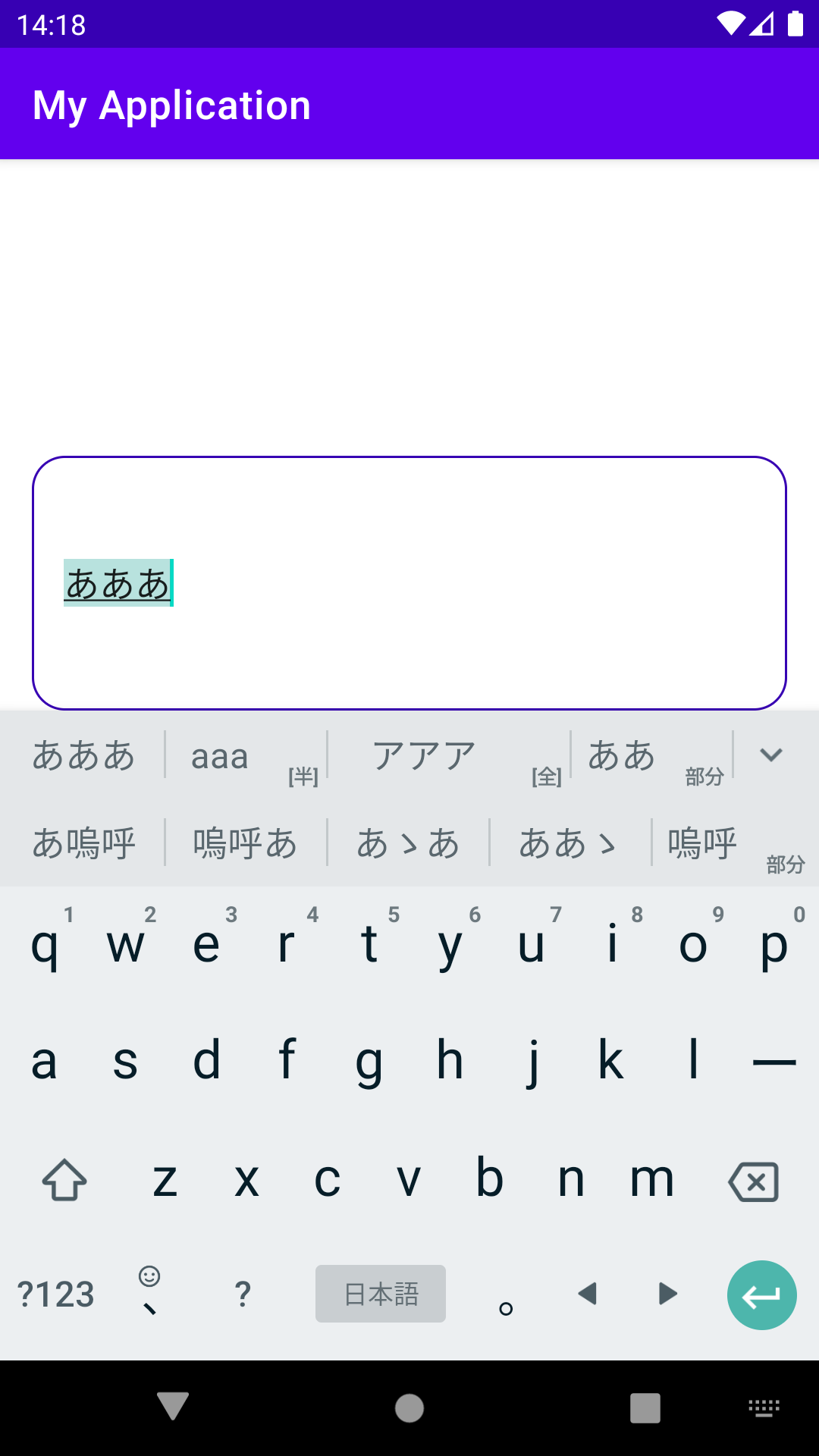Select the あああ hiragana suggestion
819x1456 pixels.
click(83, 756)
